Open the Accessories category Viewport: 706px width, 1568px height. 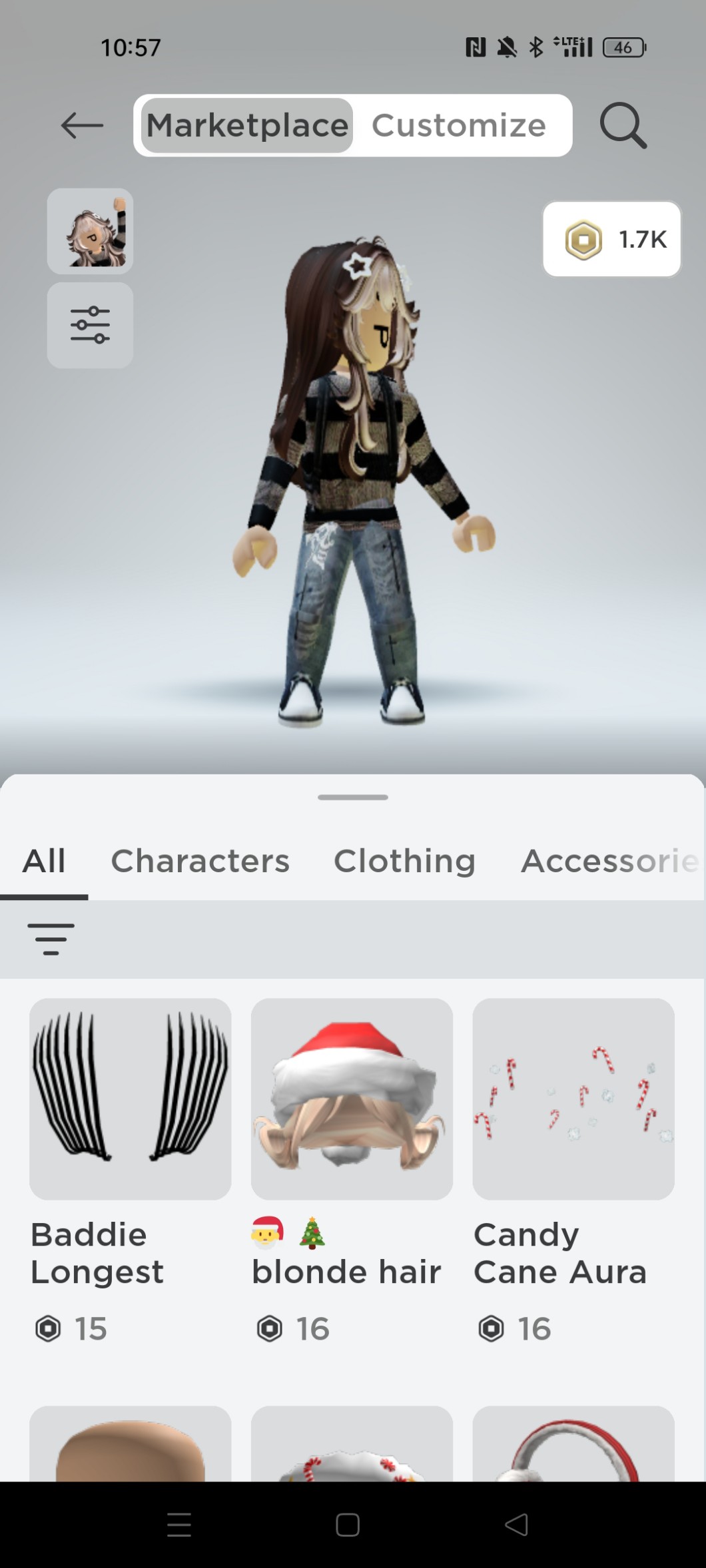click(611, 861)
